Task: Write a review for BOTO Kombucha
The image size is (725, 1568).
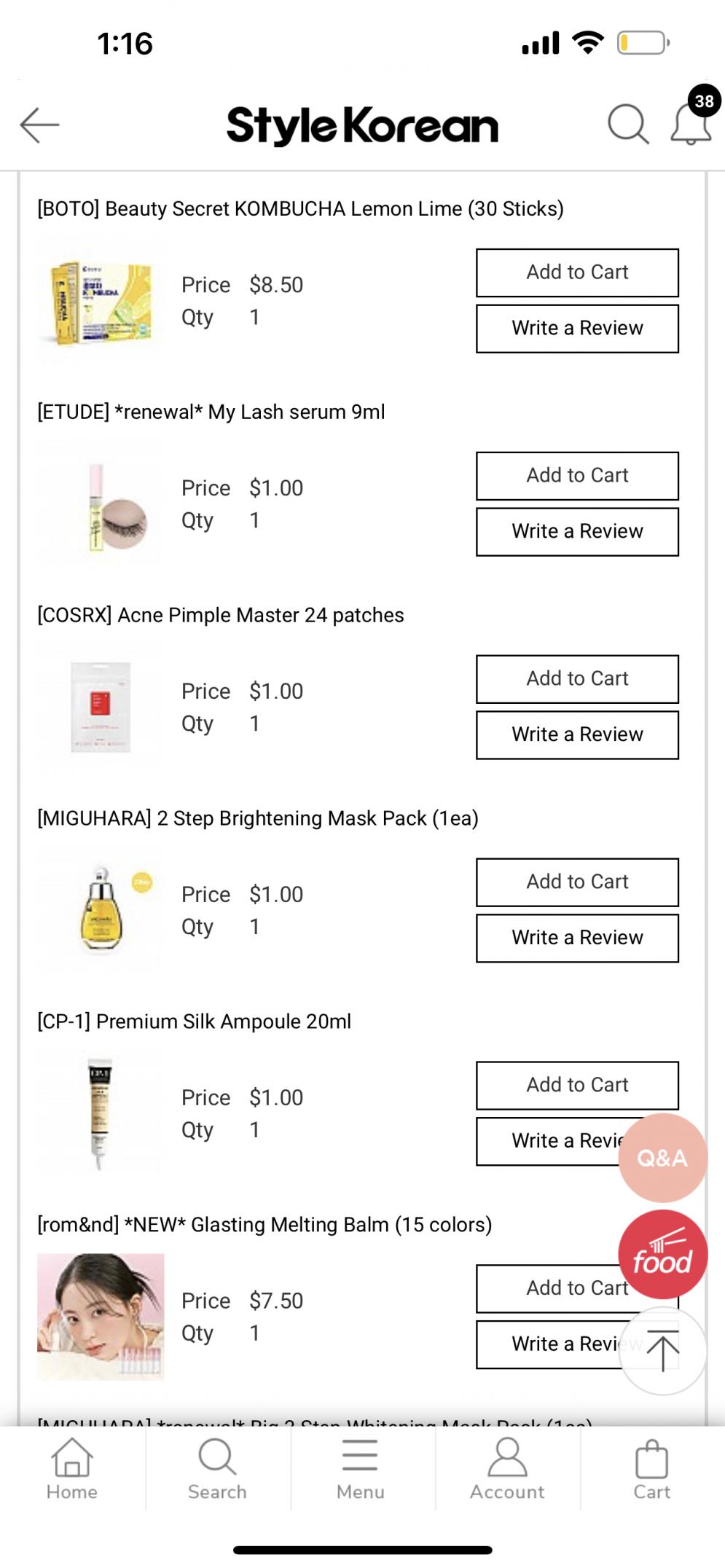Action: (577, 329)
